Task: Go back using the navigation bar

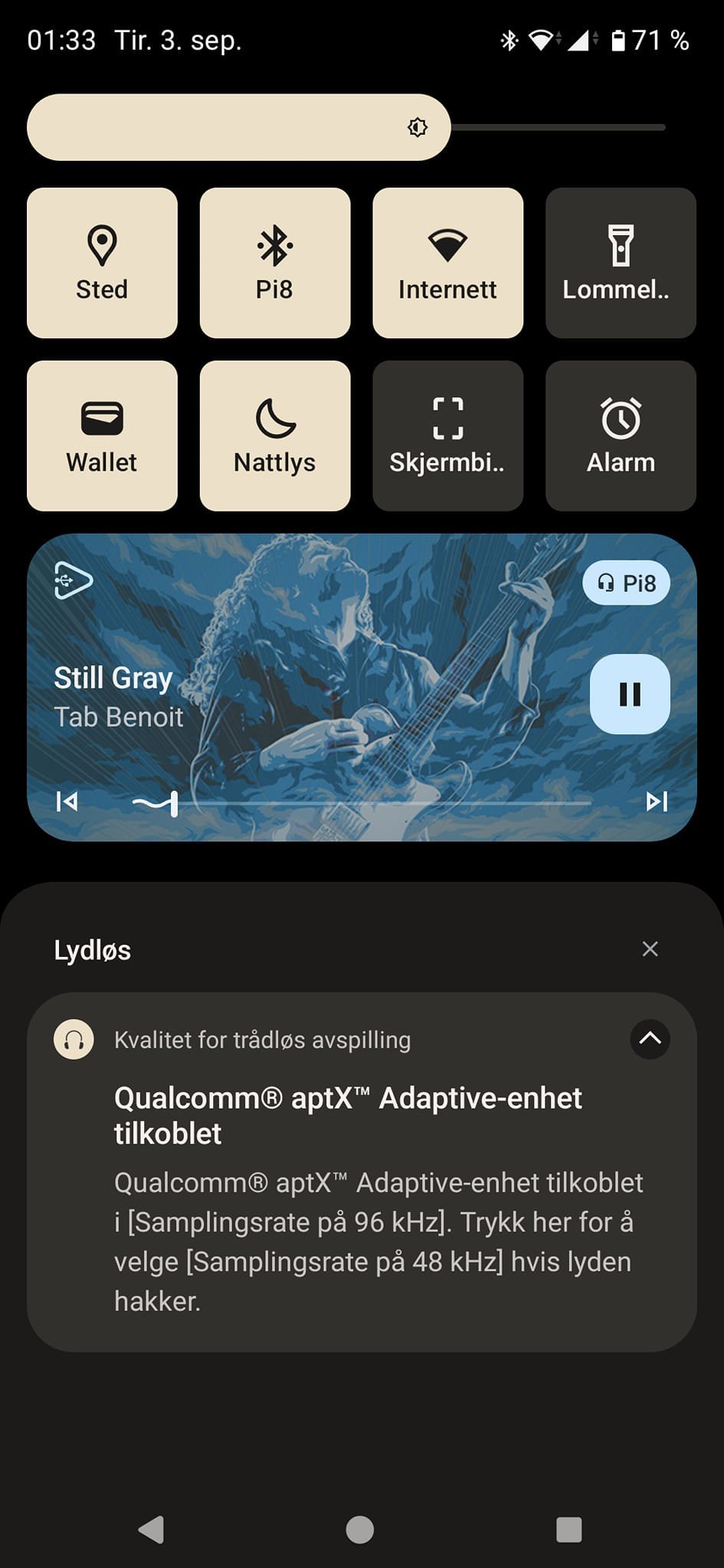Action: point(152,1530)
